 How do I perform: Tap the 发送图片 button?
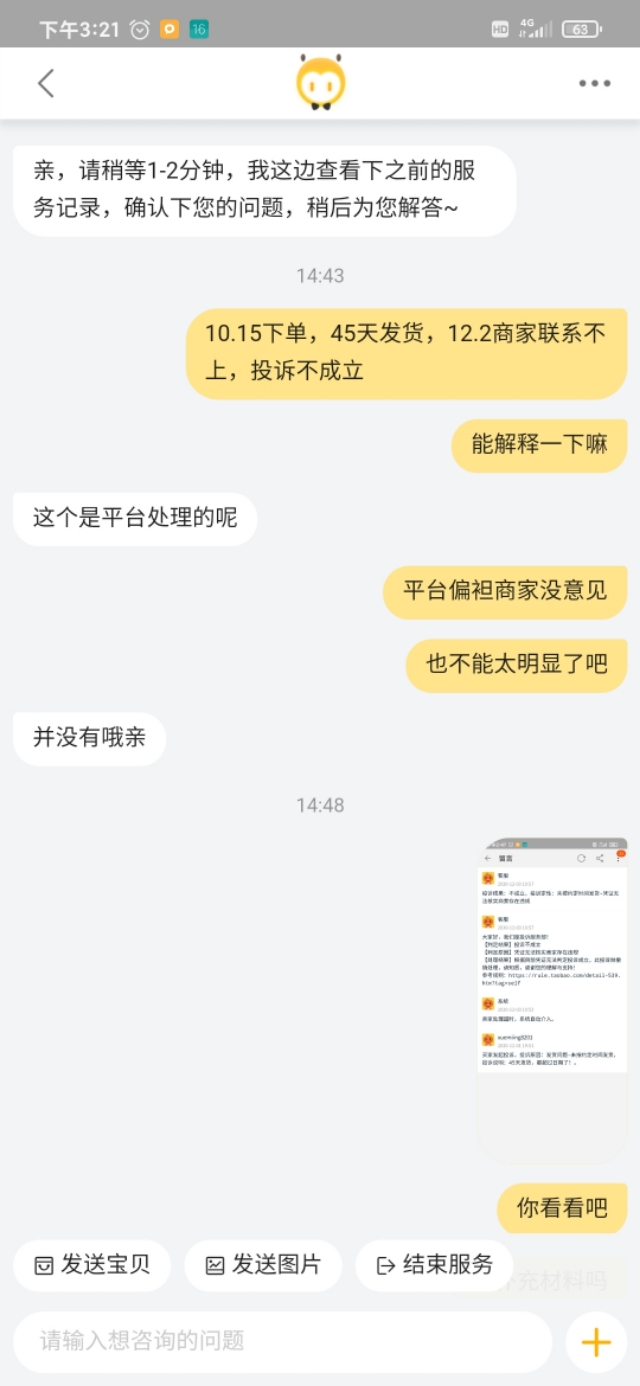[x=263, y=1265]
